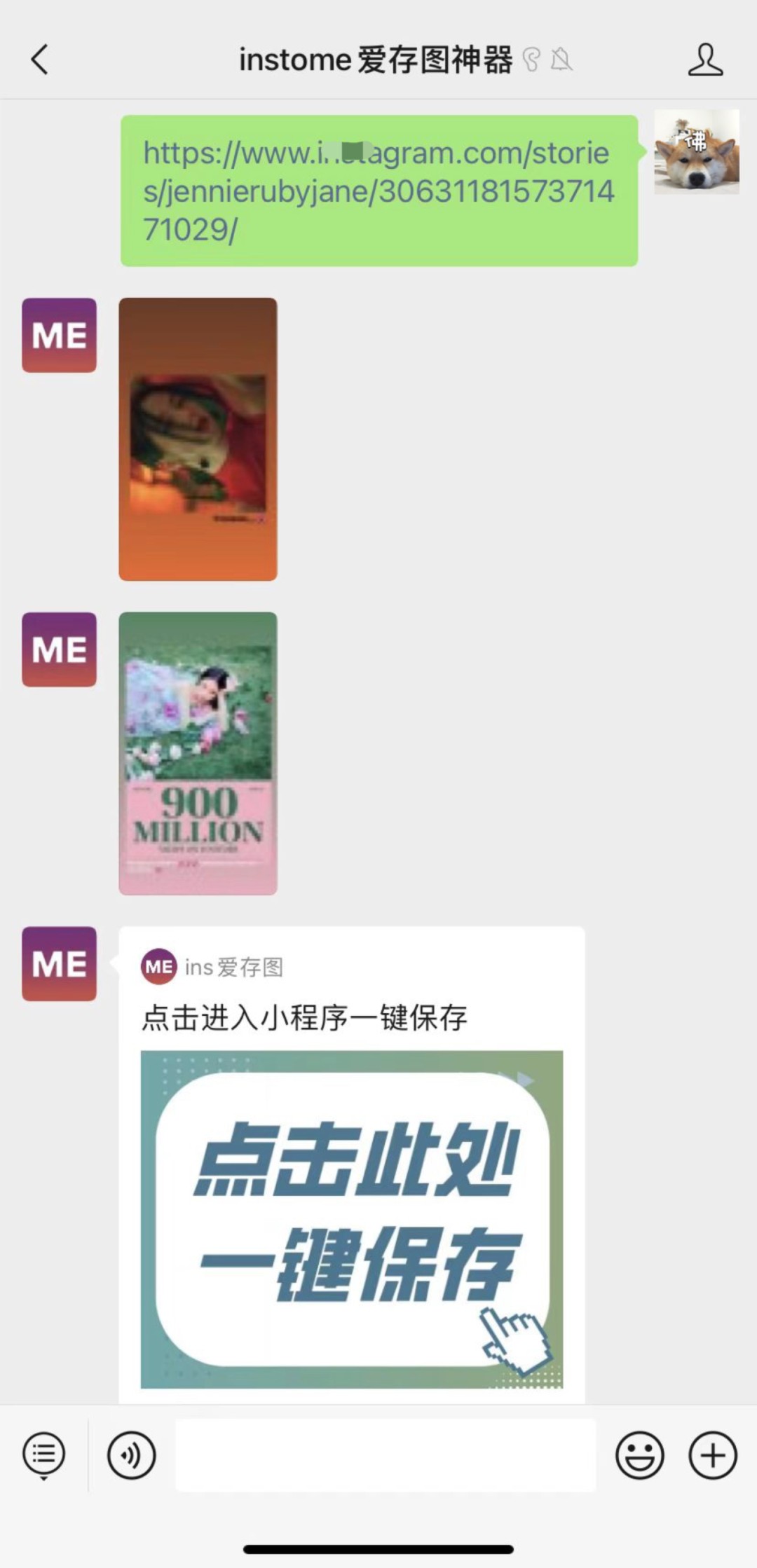Switch to voice message input
The width and height of the screenshot is (757, 1568).
[131, 1455]
